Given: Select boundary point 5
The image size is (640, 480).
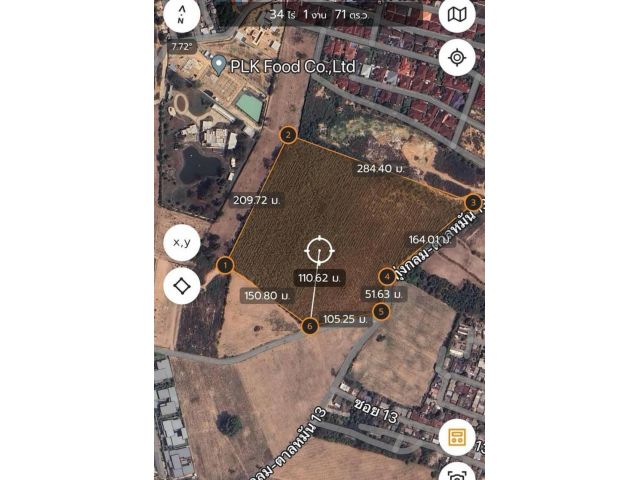Looking at the screenshot, I should [380, 311].
